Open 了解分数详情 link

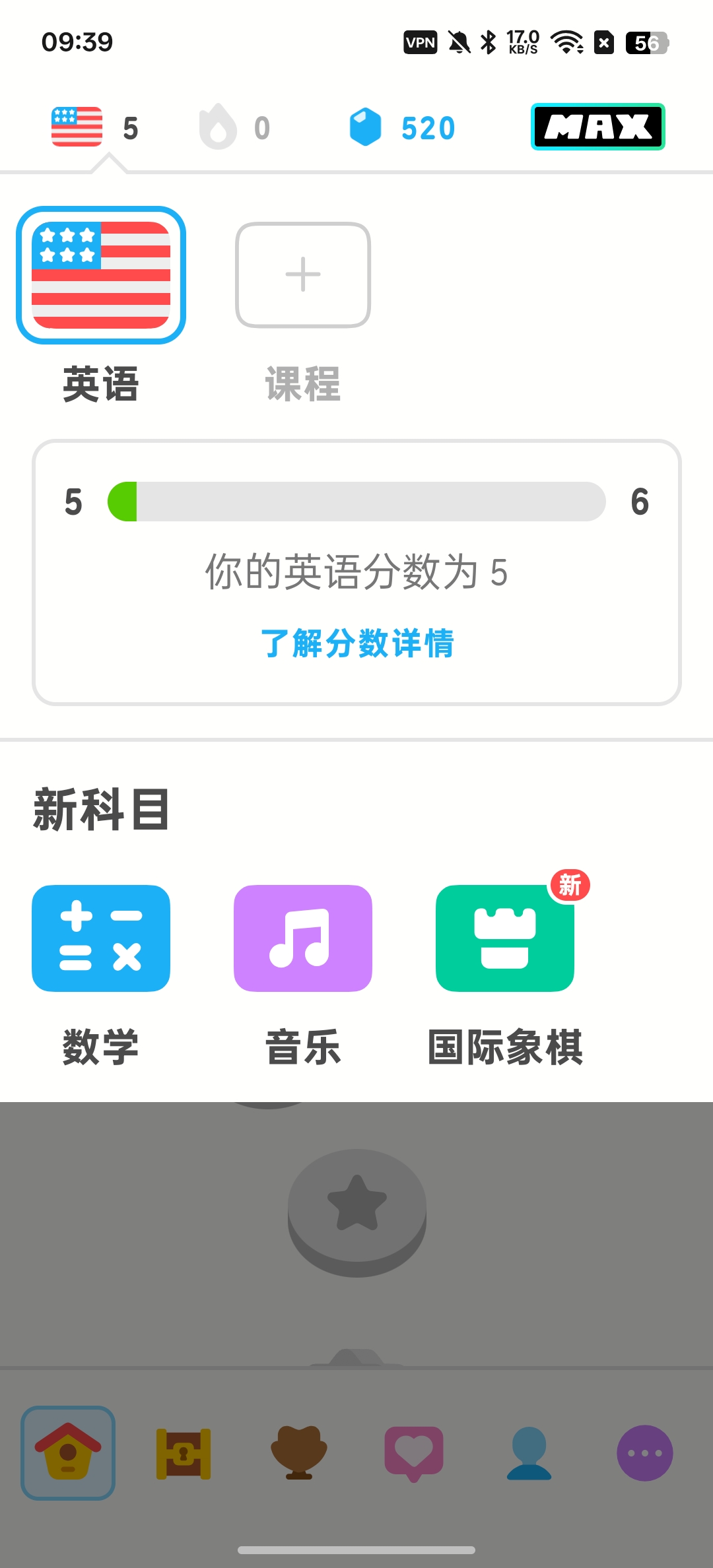(357, 643)
